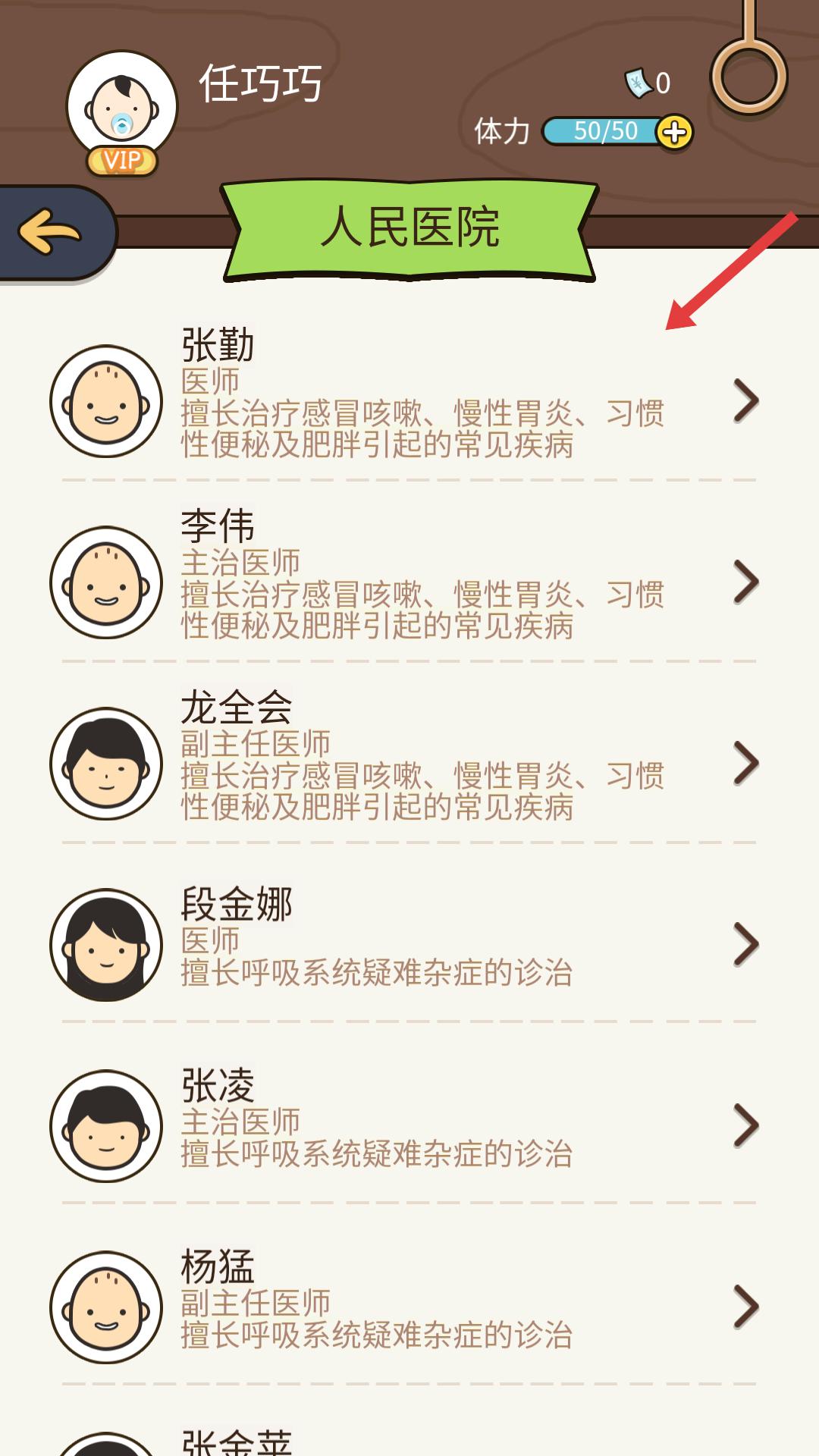Go back with the yellow arrow button
819x1456 pixels.
50,232
